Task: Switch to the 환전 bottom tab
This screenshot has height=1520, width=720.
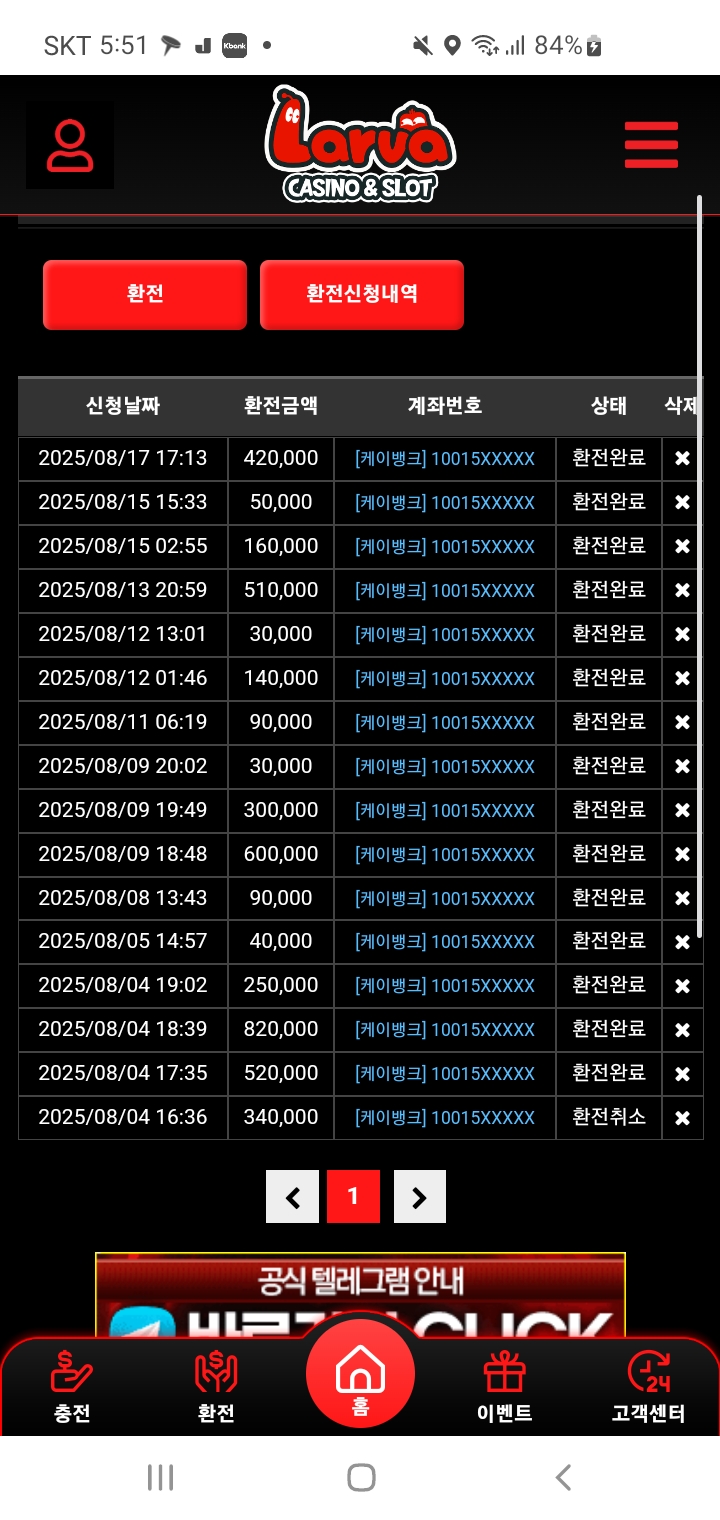Action: pyautogui.click(x=216, y=1386)
